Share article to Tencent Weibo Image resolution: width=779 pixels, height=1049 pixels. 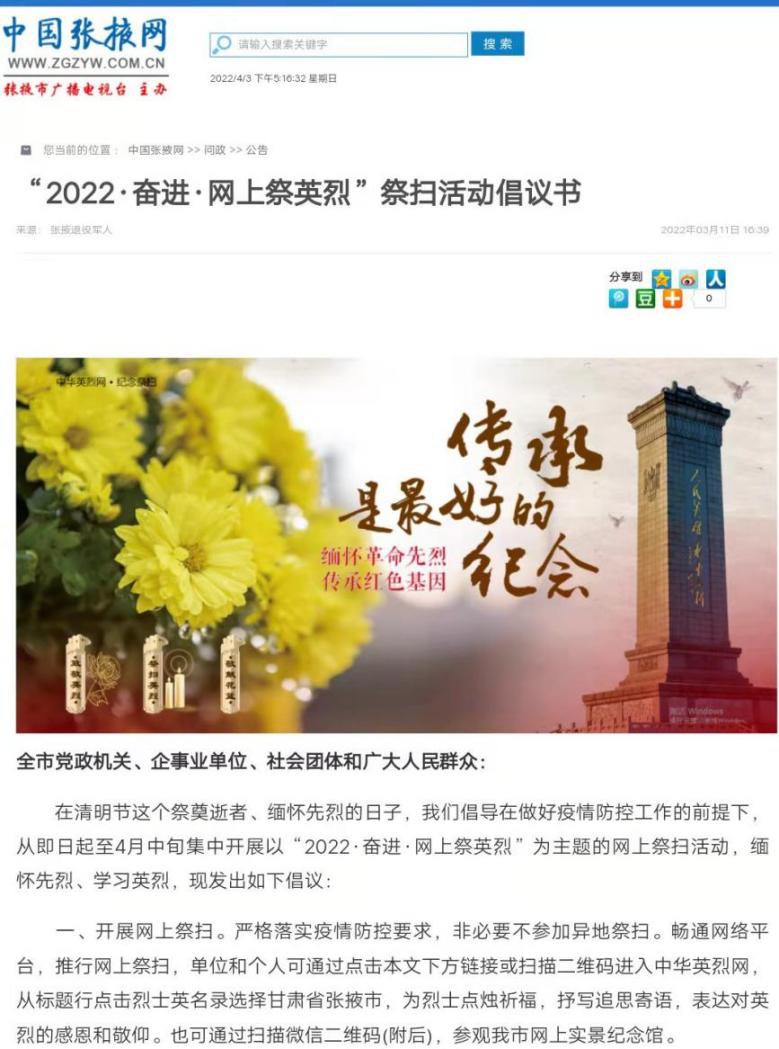(x=619, y=298)
